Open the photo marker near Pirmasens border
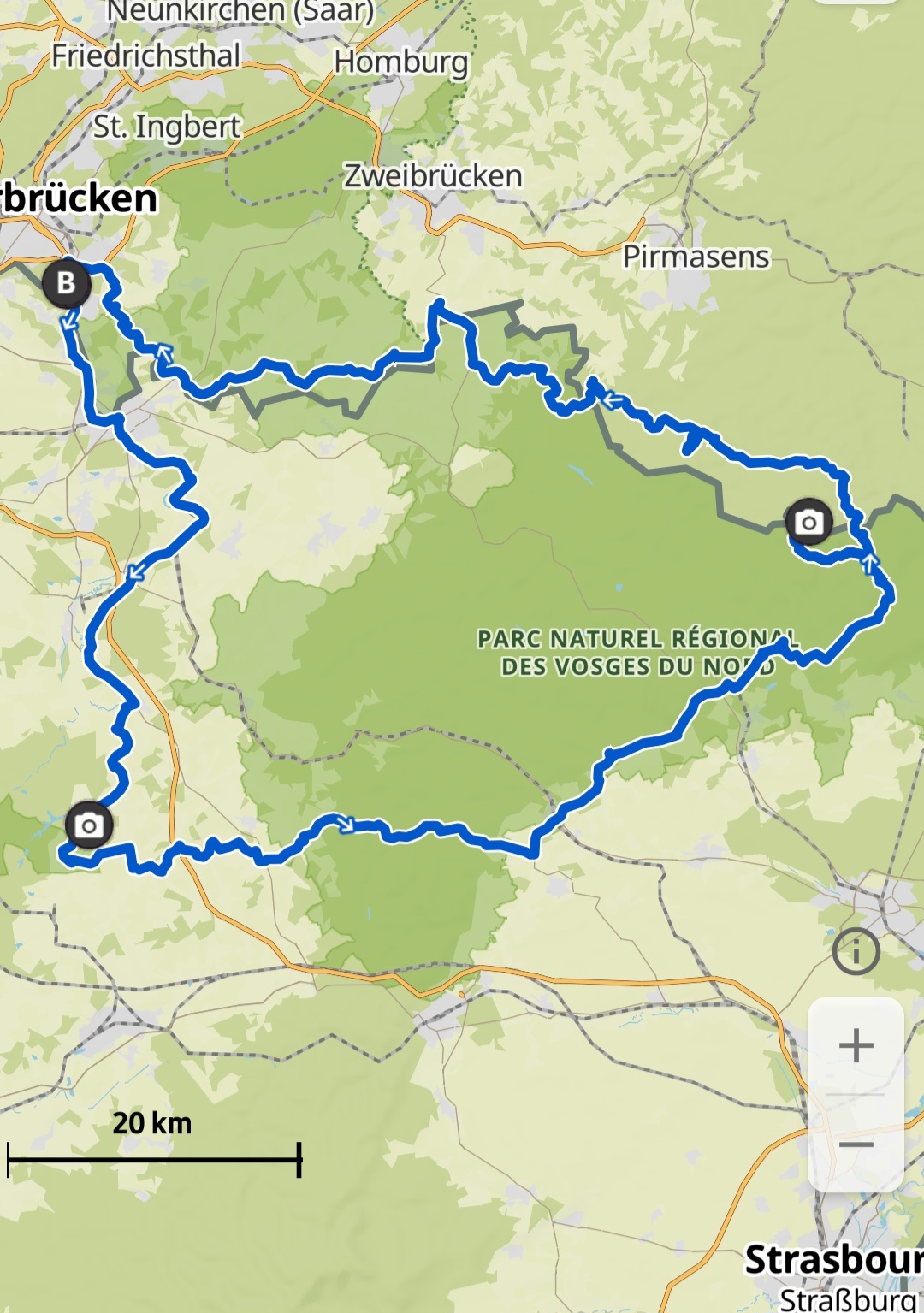This screenshot has height=1313, width=924. [x=808, y=522]
